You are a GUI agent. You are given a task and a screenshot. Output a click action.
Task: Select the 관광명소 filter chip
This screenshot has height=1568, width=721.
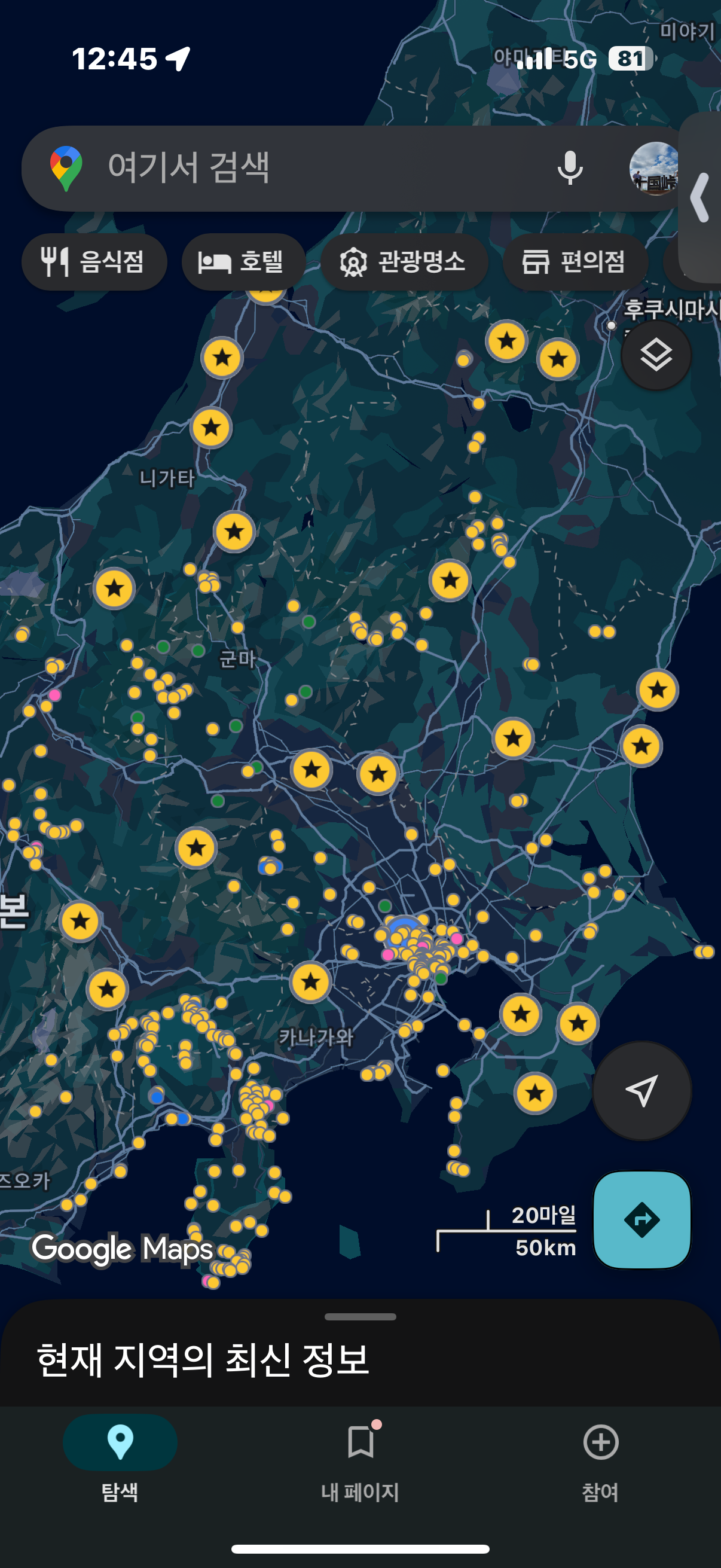point(404,262)
